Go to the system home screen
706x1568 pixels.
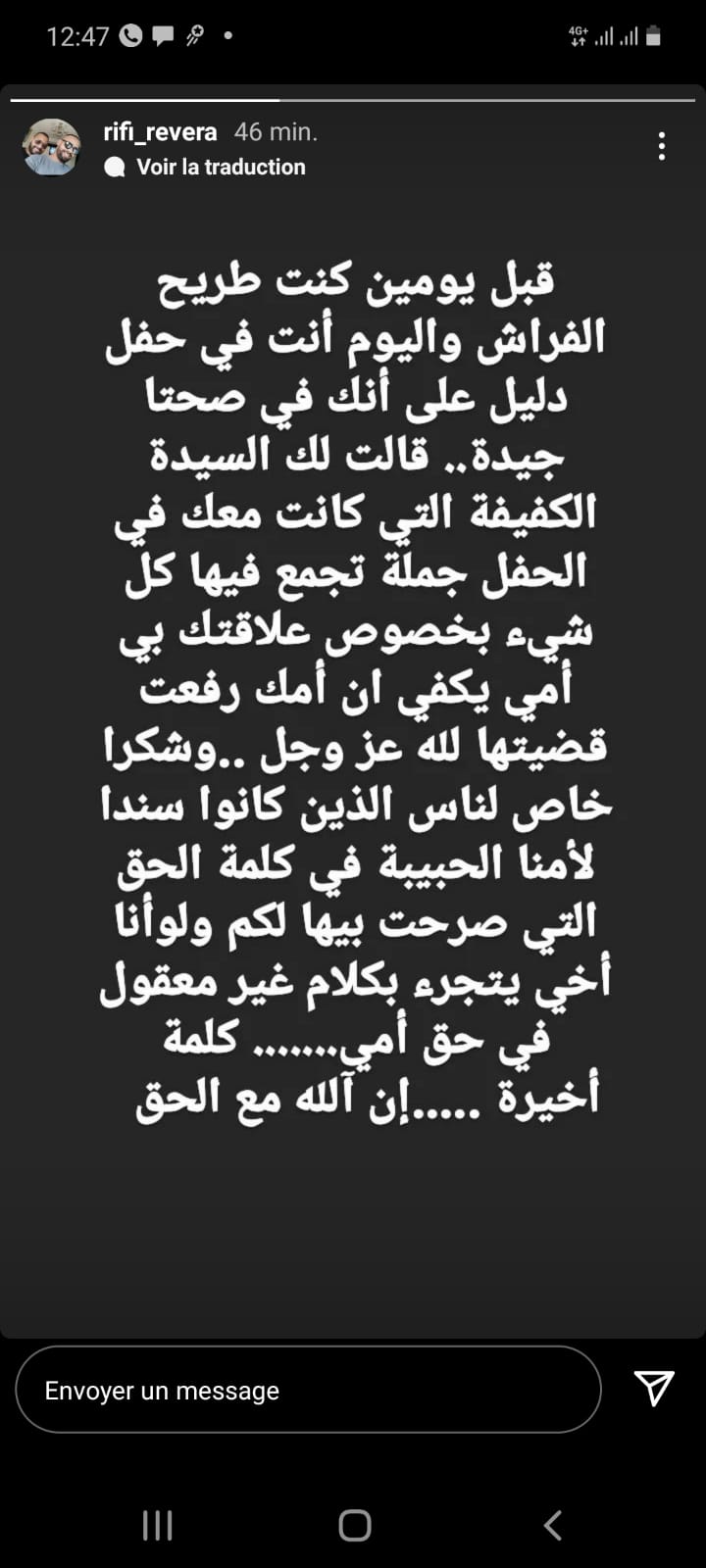click(354, 1525)
